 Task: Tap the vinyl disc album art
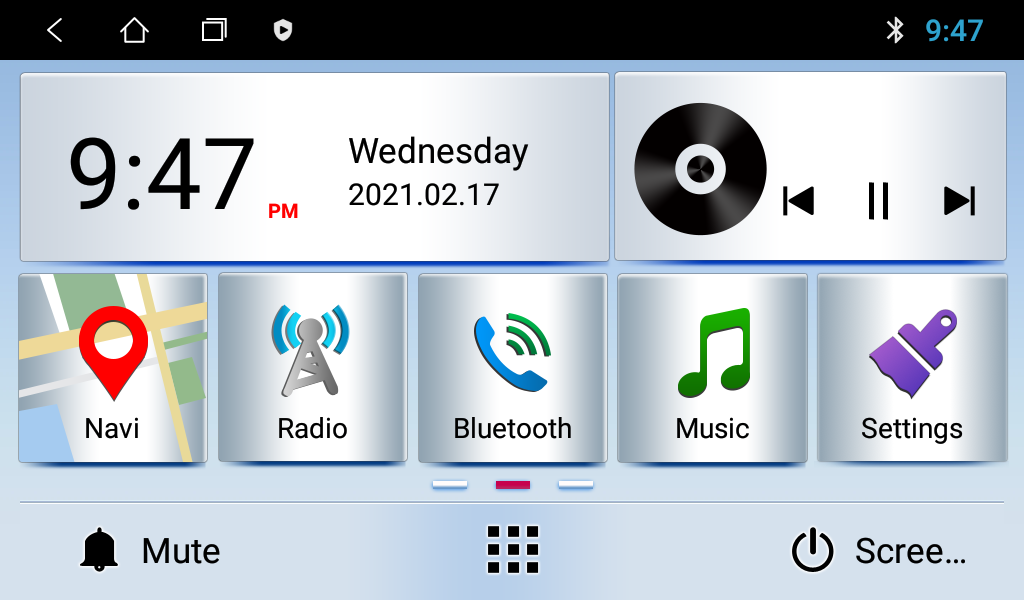(x=700, y=169)
